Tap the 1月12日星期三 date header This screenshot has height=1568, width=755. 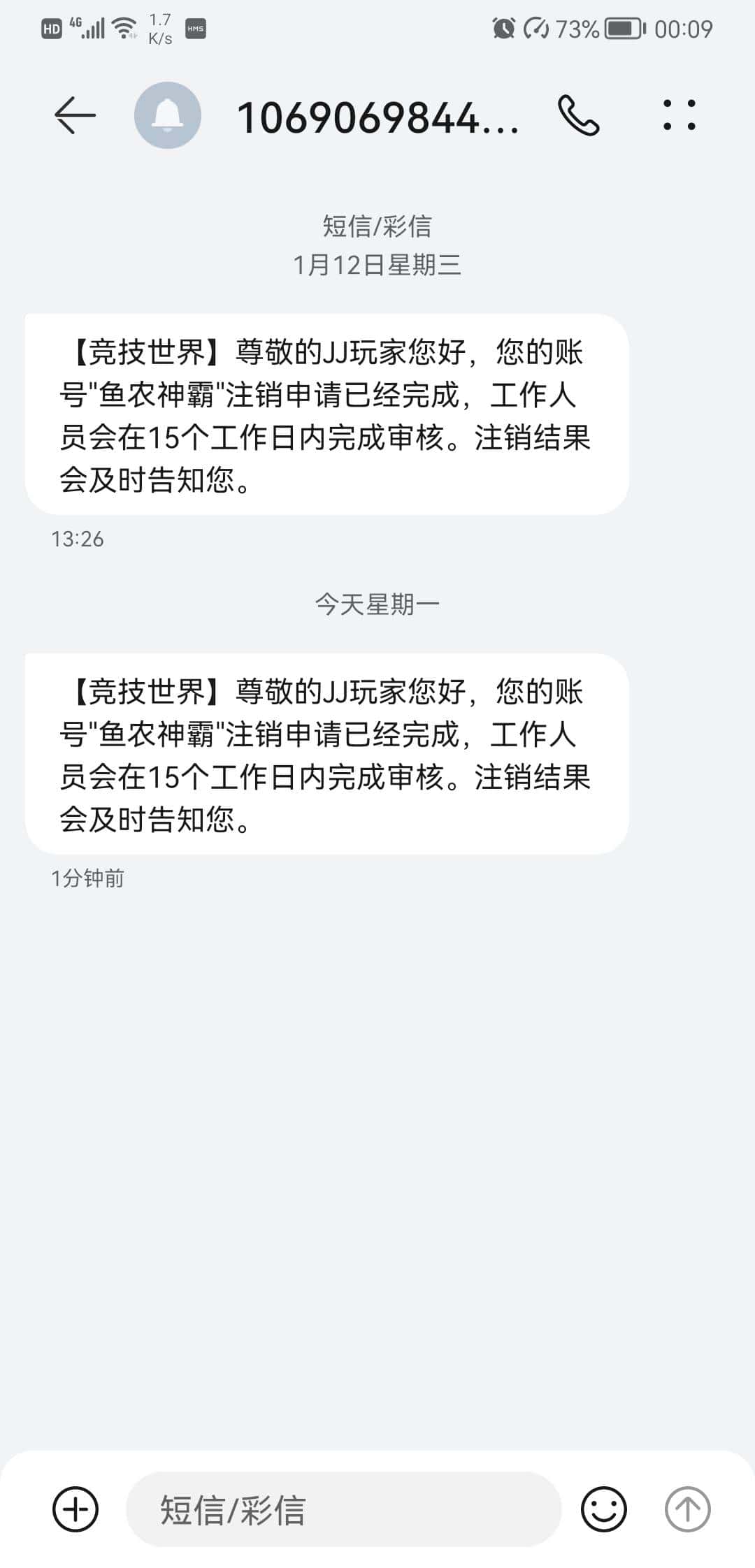[377, 265]
